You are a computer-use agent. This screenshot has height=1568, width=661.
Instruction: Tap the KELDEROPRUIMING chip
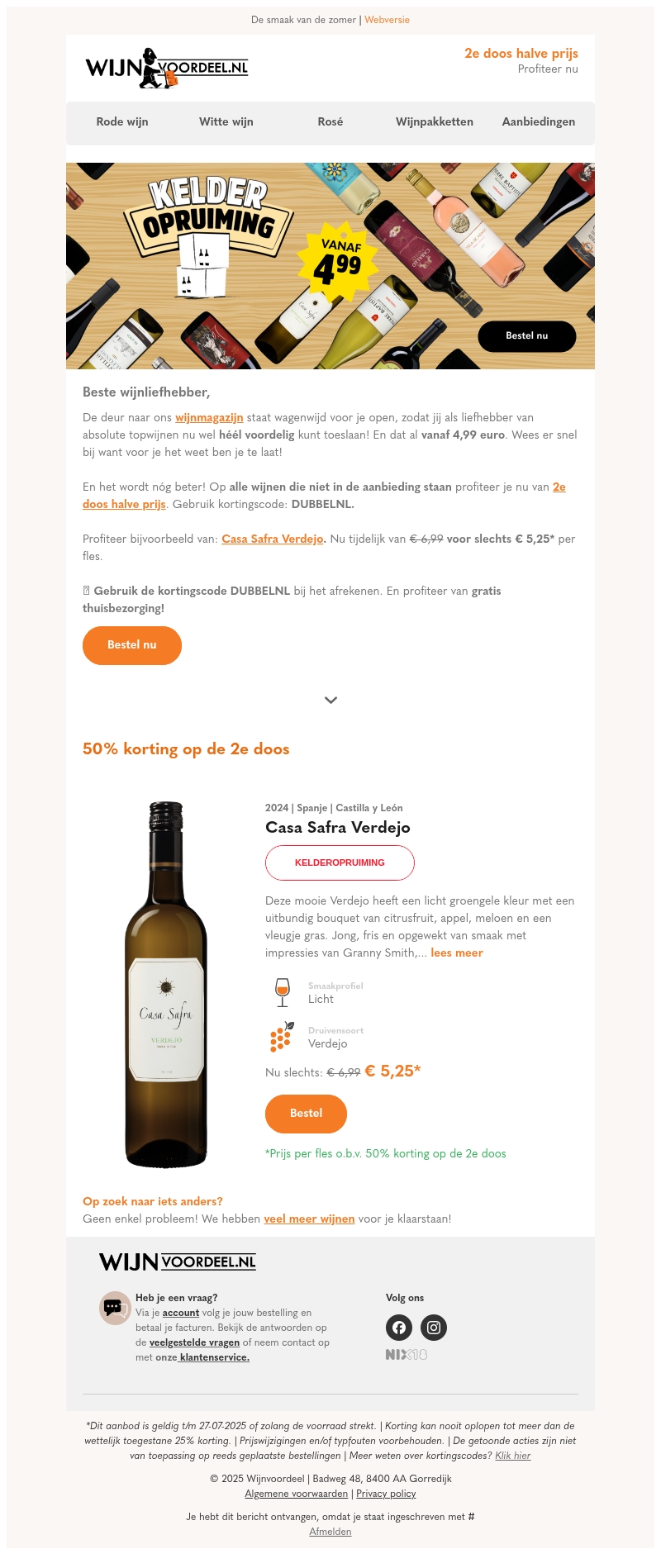click(x=340, y=862)
